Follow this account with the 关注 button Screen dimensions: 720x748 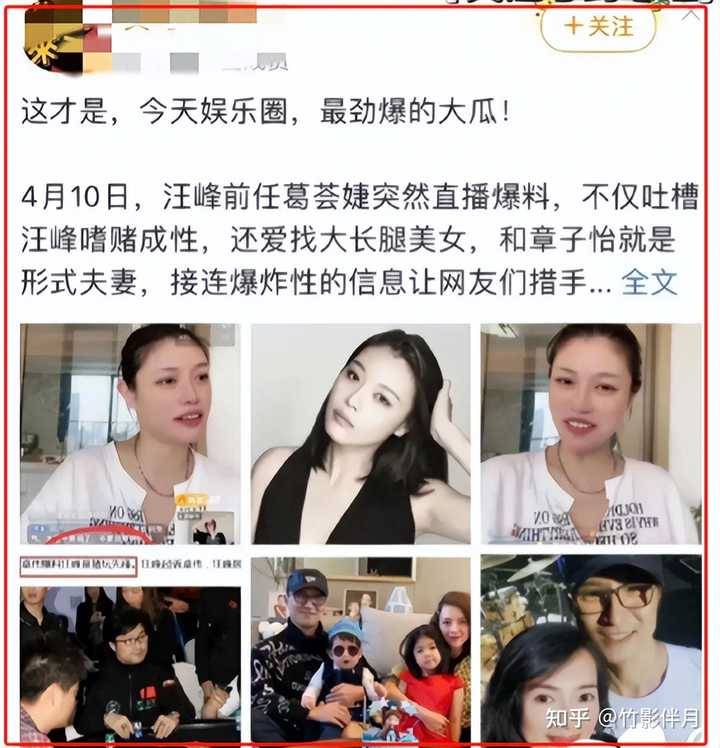tap(598, 26)
